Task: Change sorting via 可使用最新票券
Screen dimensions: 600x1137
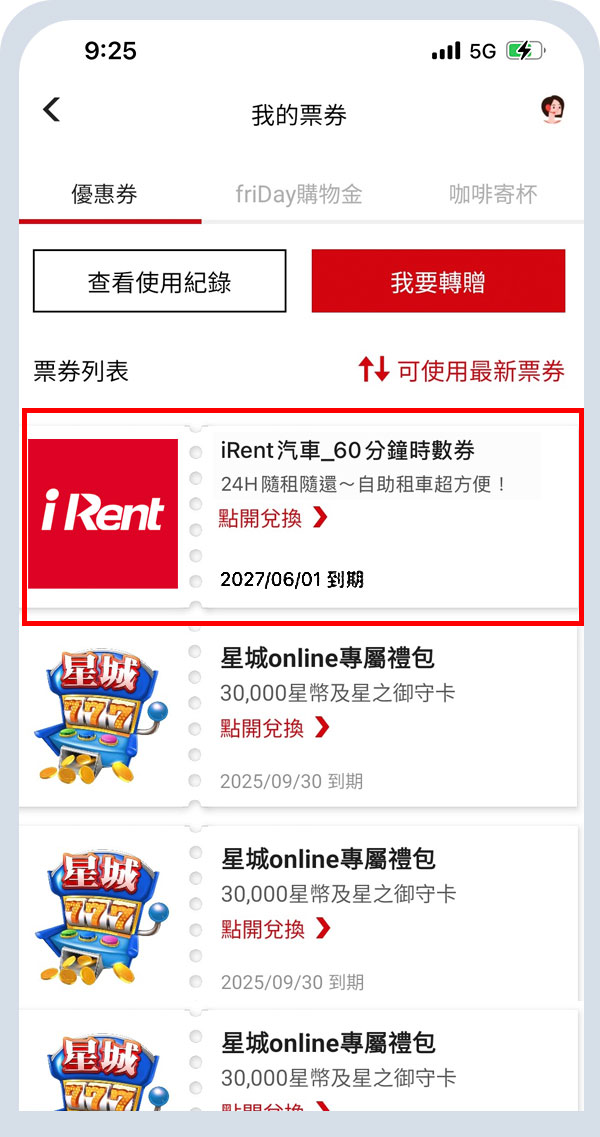Action: (x=462, y=371)
